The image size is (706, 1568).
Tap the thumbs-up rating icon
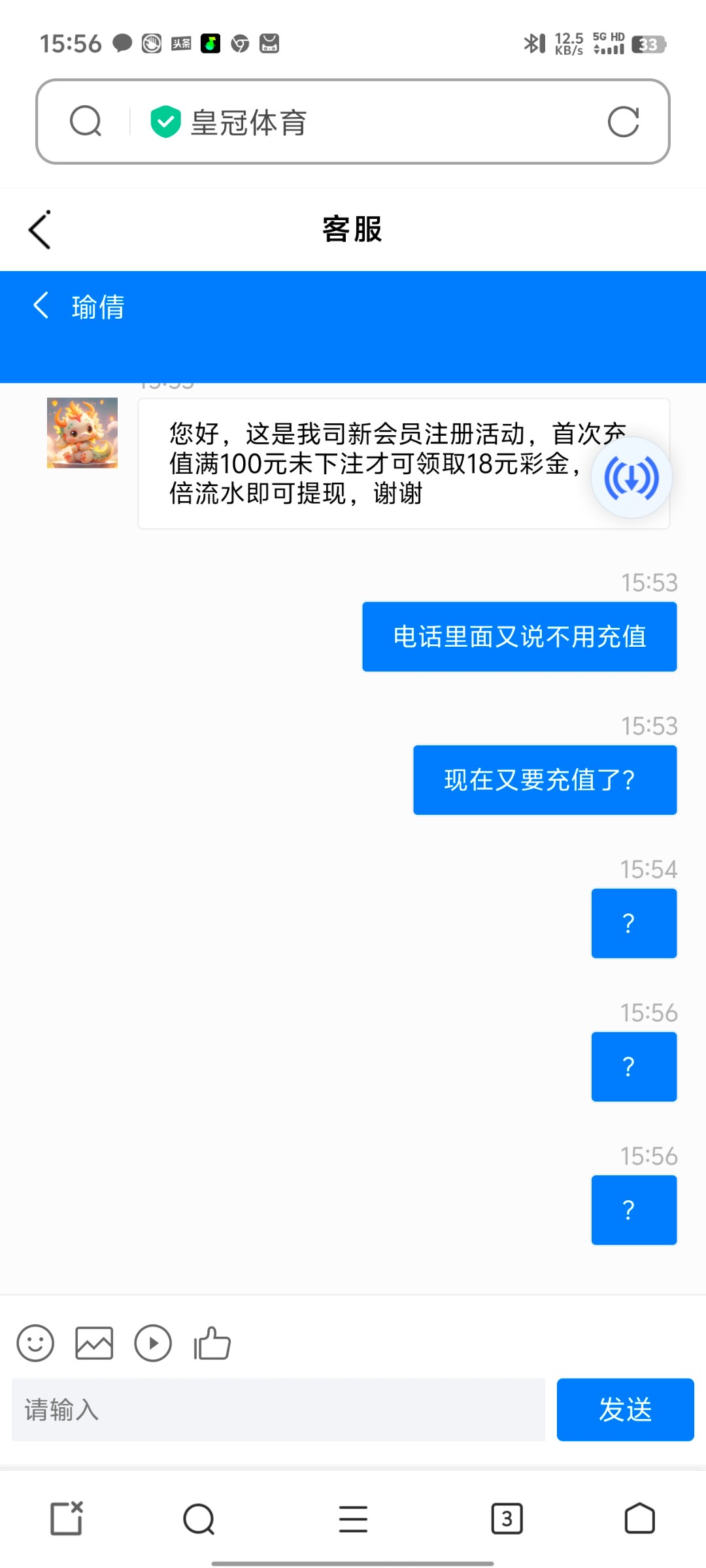click(212, 1343)
